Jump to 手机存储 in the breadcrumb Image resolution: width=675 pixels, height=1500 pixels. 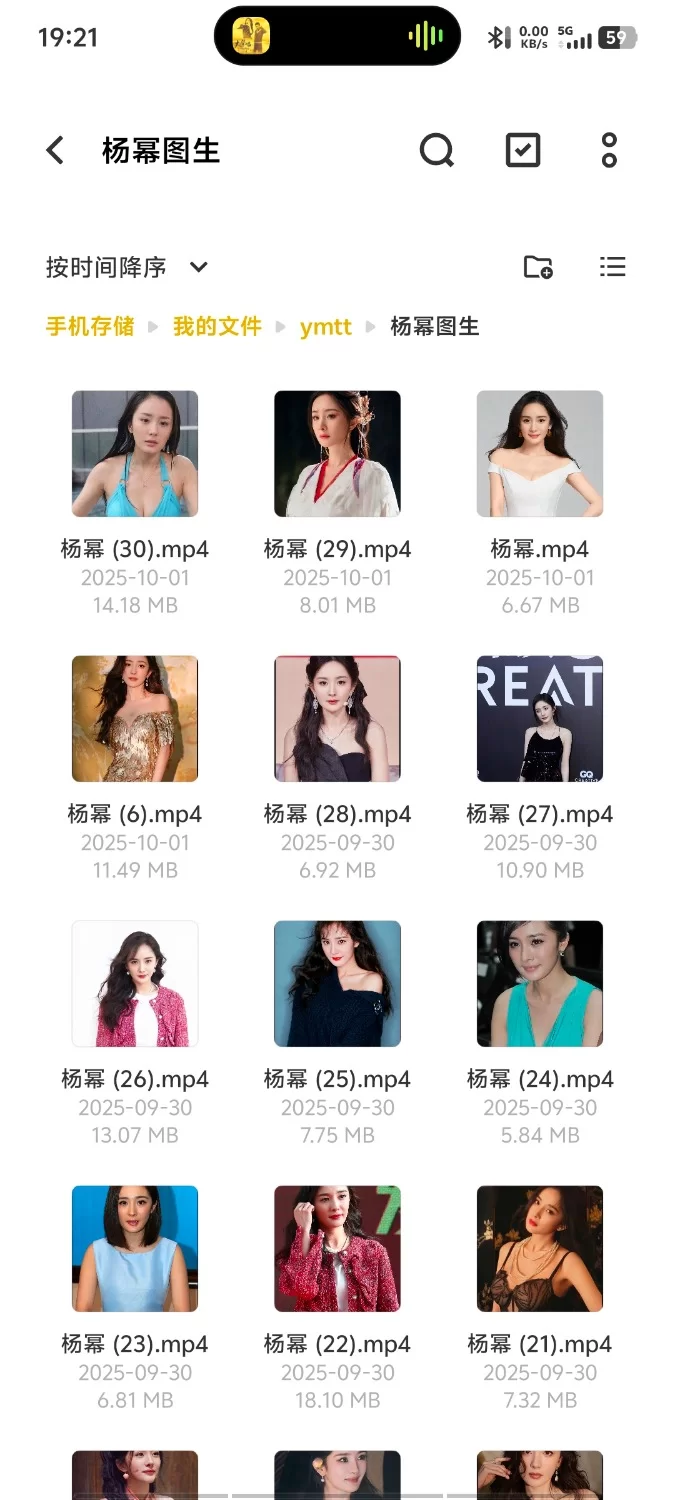click(90, 326)
